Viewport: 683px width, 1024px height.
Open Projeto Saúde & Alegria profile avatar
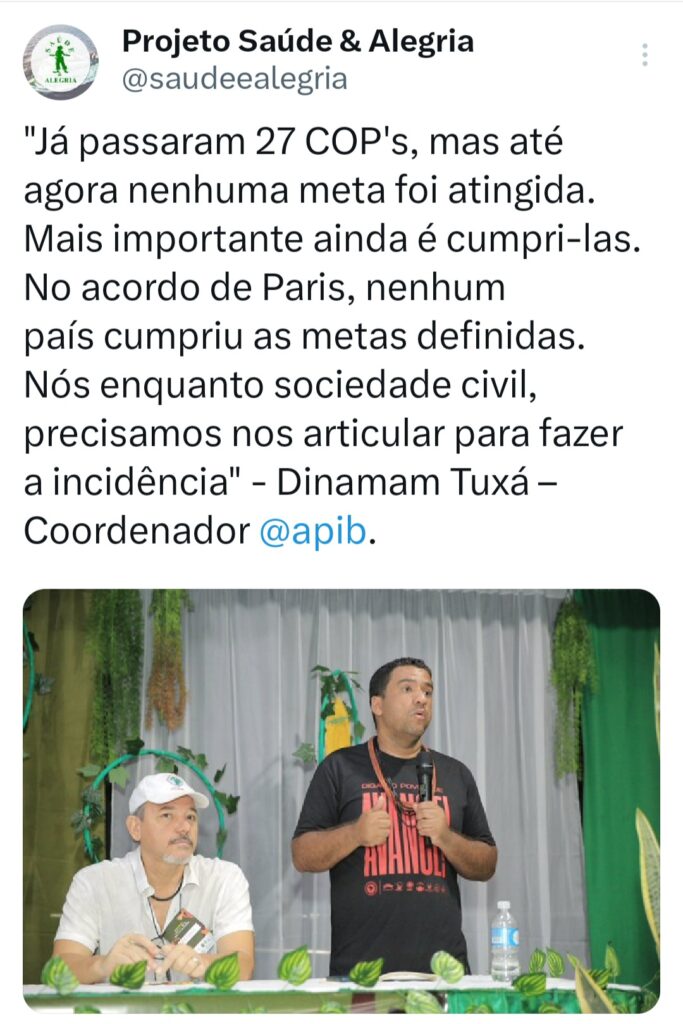(x=61, y=62)
